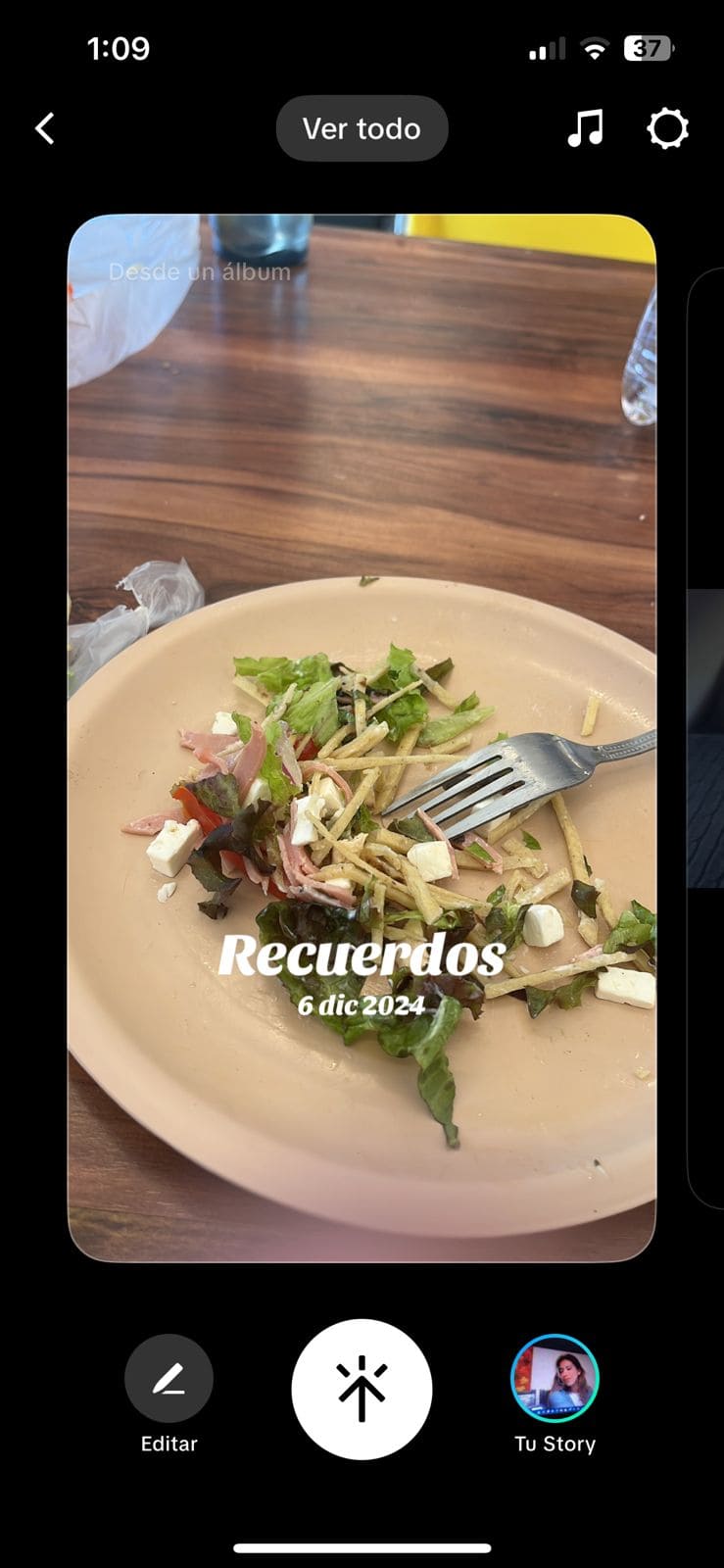
Task: Open the settings gear
Action: coord(667,128)
